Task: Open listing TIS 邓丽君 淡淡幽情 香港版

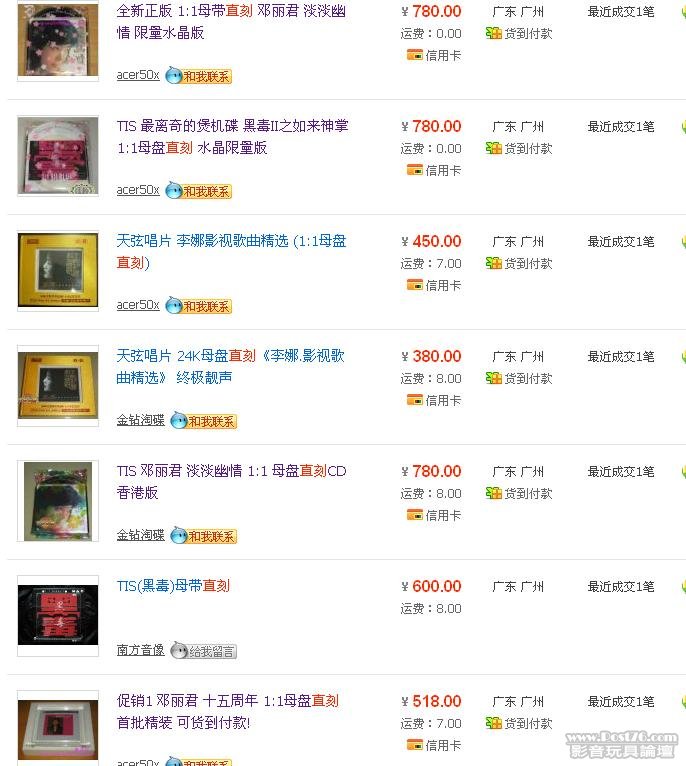Action: tap(231, 472)
